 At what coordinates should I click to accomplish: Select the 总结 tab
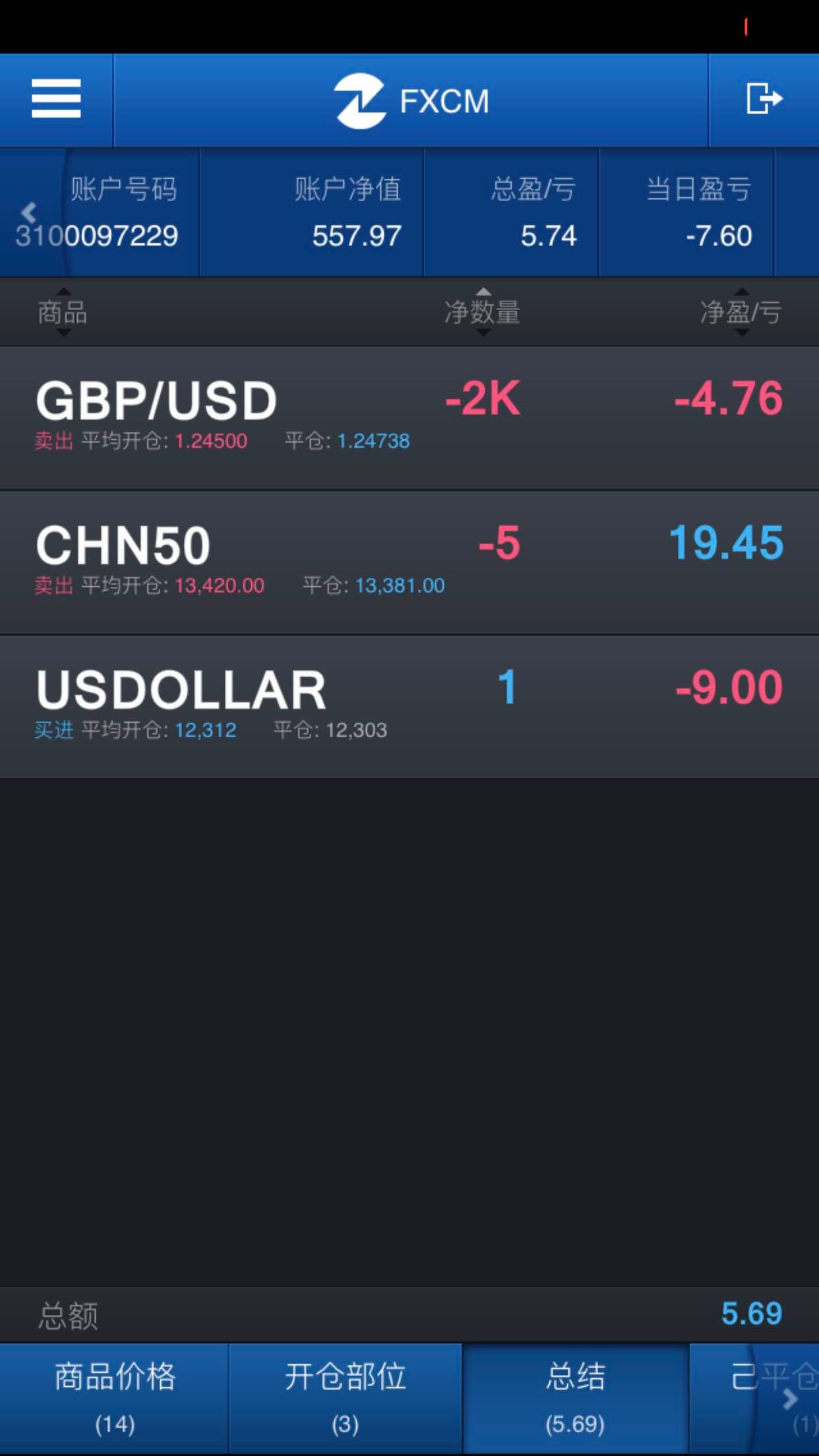click(x=576, y=1398)
